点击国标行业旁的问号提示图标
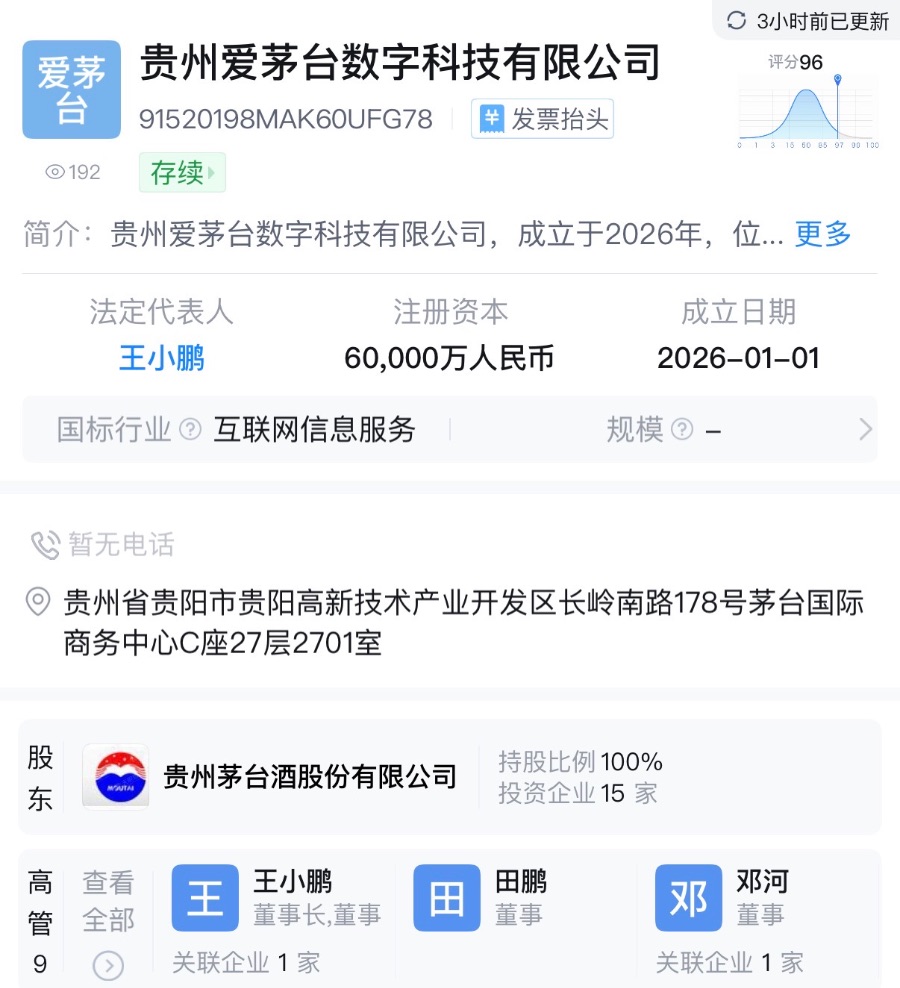This screenshot has width=900, height=988. 190,428
